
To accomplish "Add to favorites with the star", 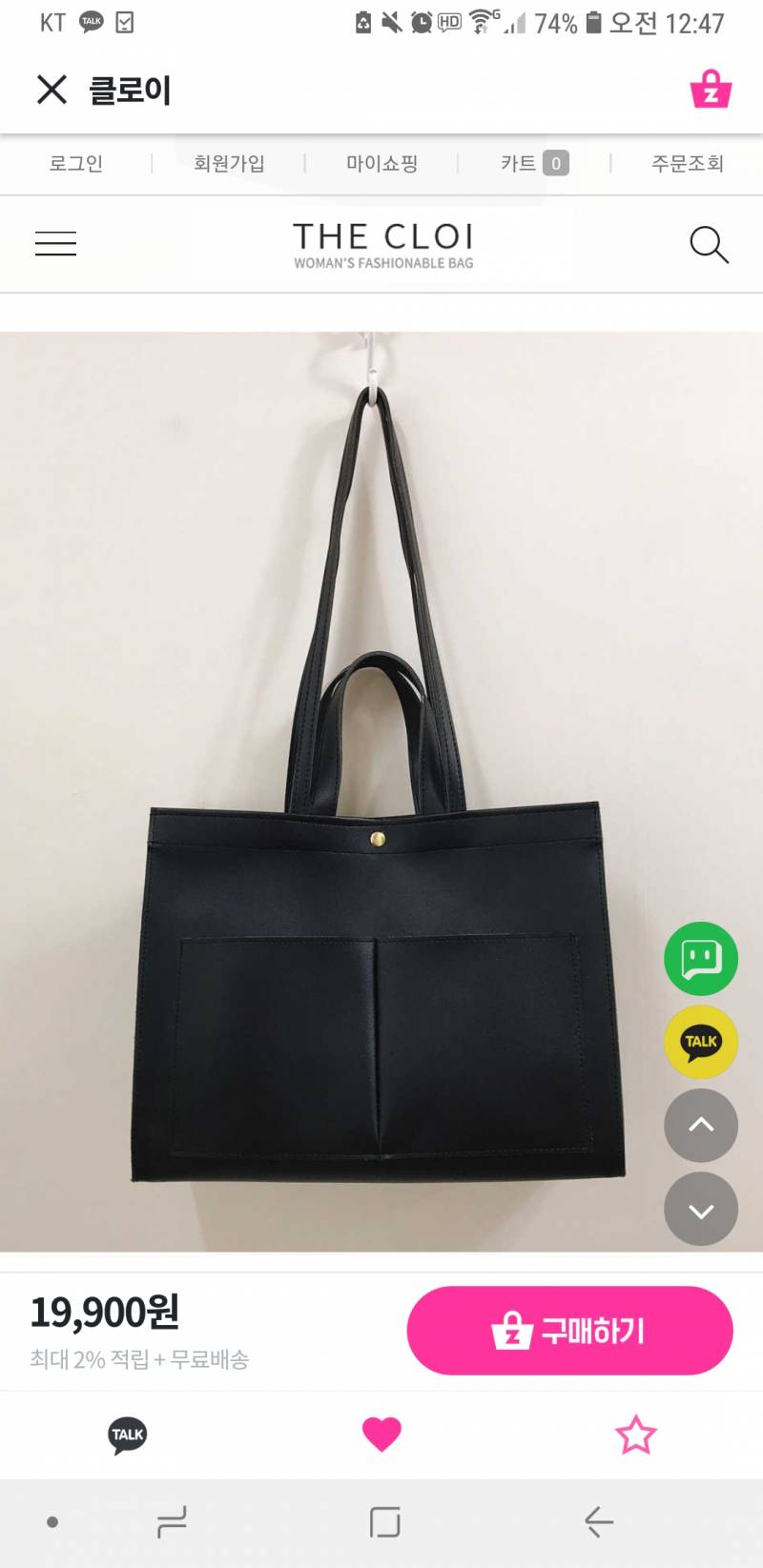I will [x=635, y=1435].
